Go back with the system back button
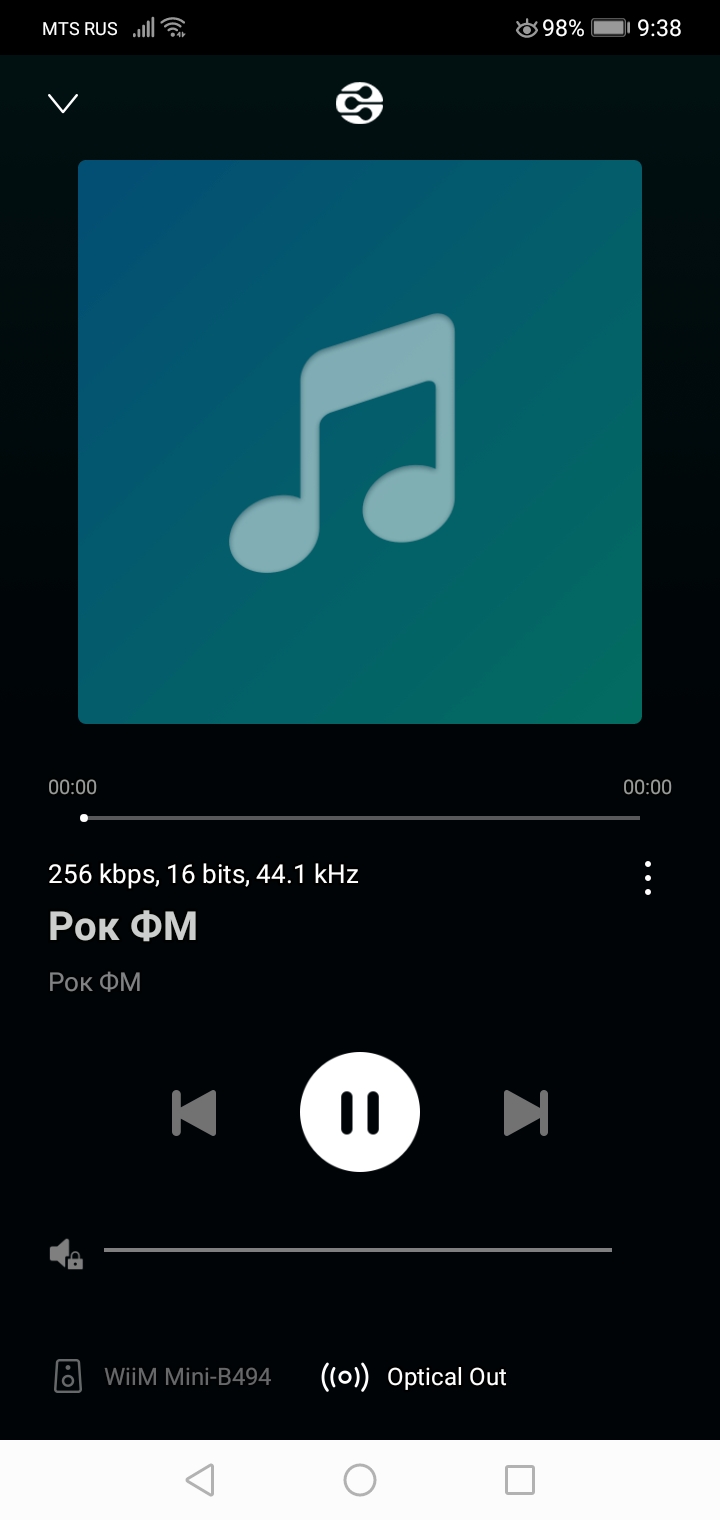This screenshot has width=720, height=1520. coord(200,1480)
